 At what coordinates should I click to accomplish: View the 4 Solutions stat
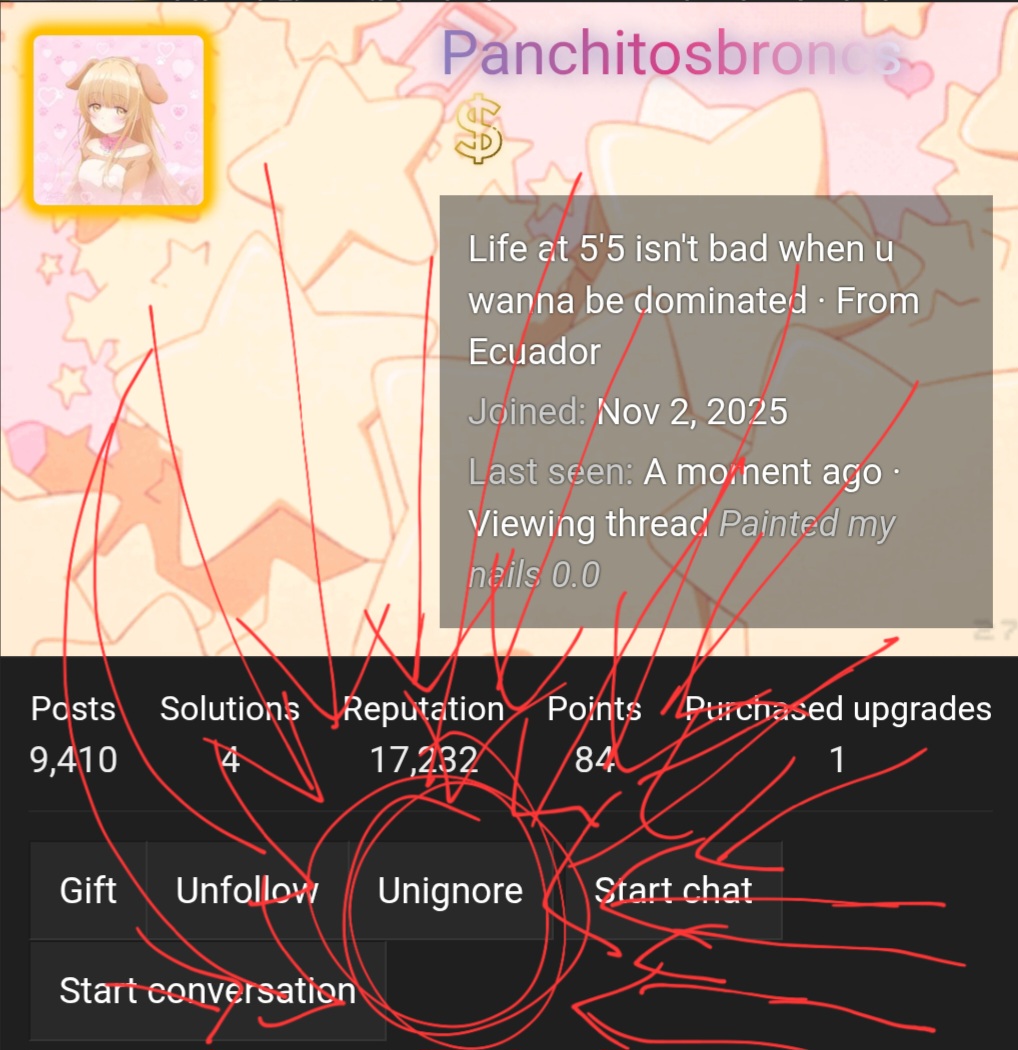click(230, 760)
